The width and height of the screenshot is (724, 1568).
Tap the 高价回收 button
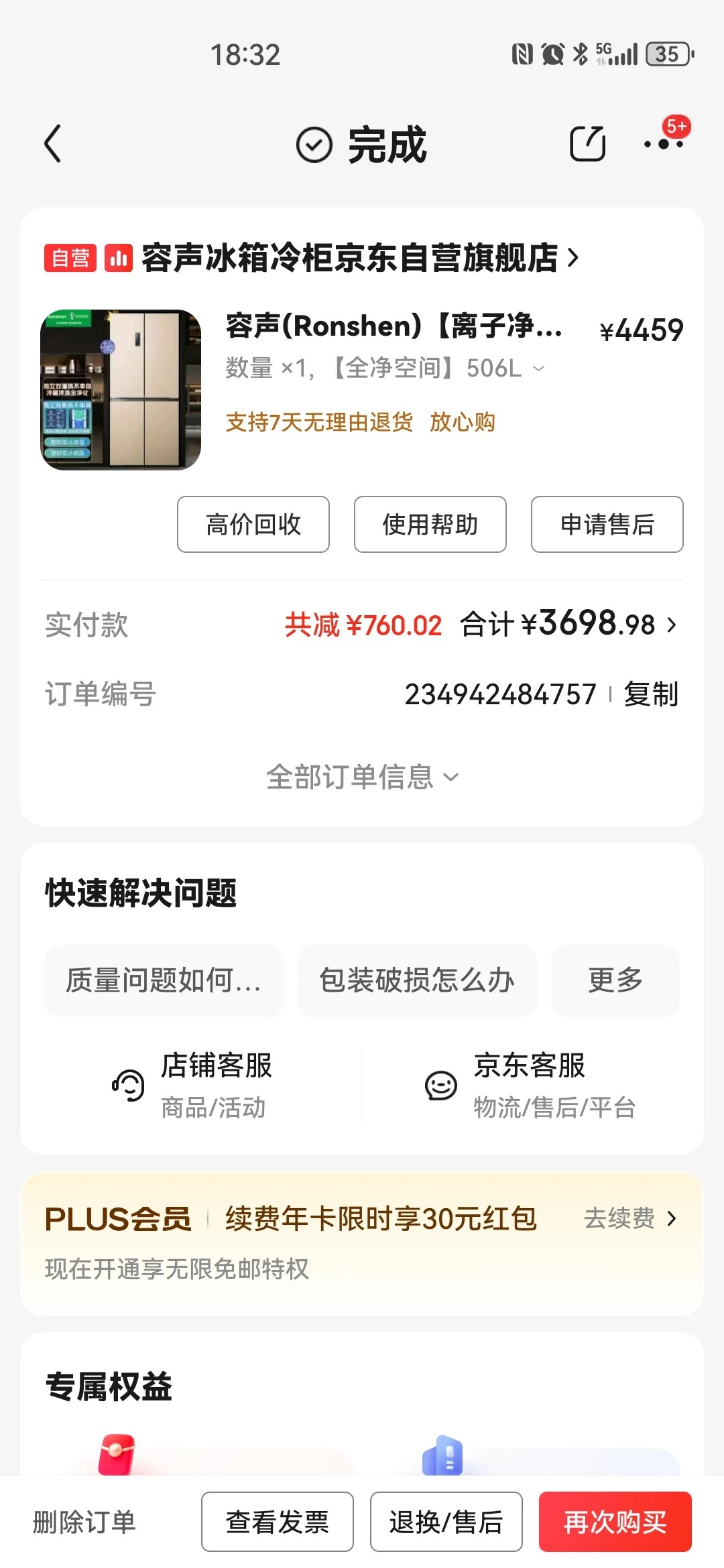(x=253, y=525)
